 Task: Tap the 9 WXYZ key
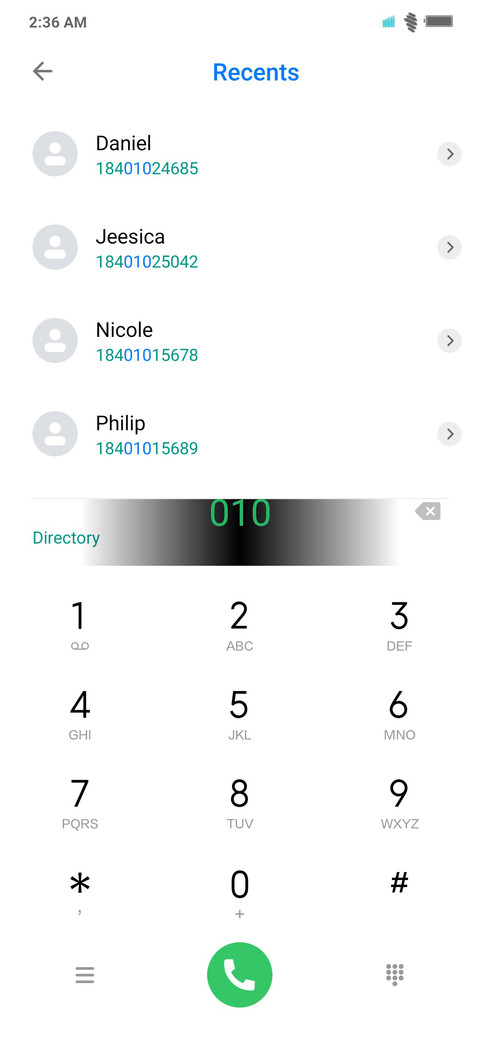(399, 803)
